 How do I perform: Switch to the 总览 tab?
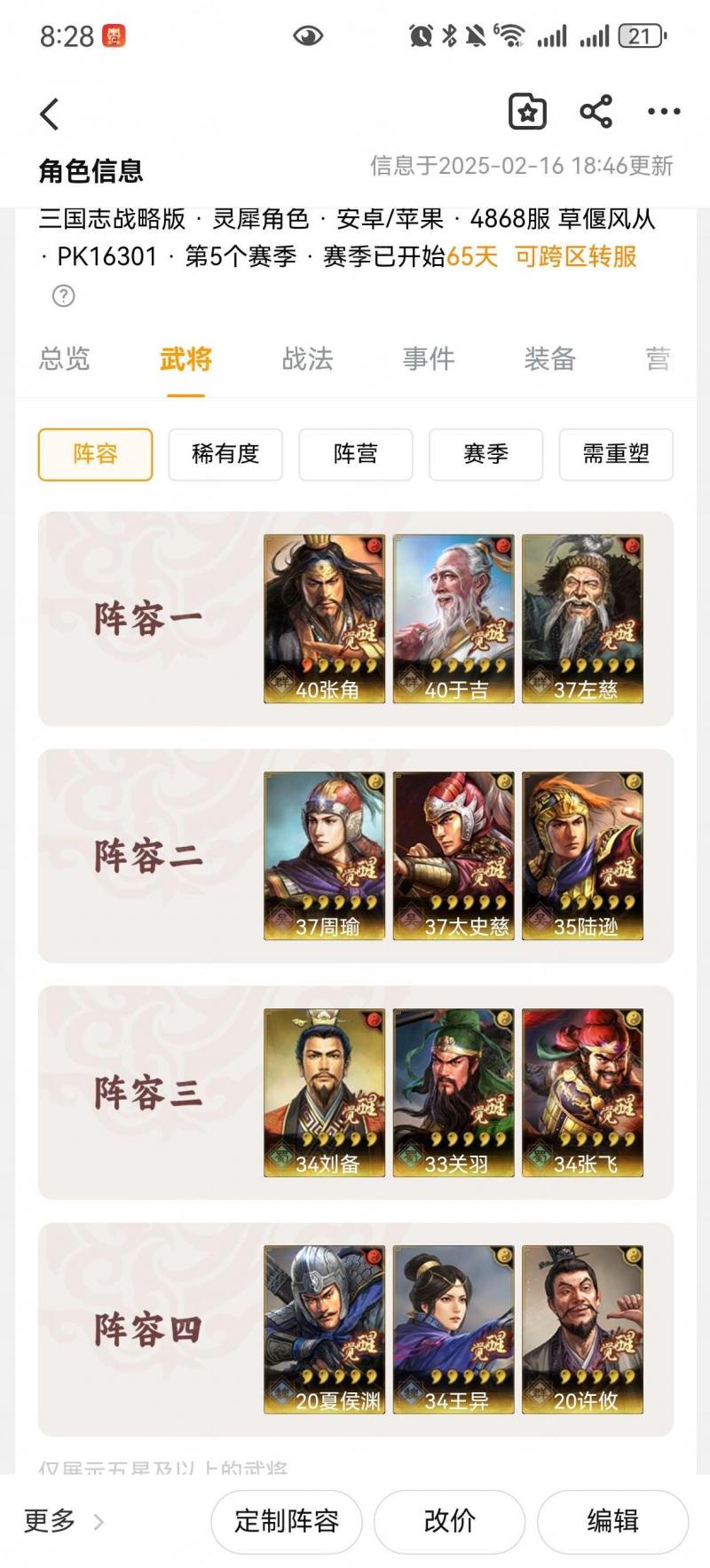coord(65,358)
